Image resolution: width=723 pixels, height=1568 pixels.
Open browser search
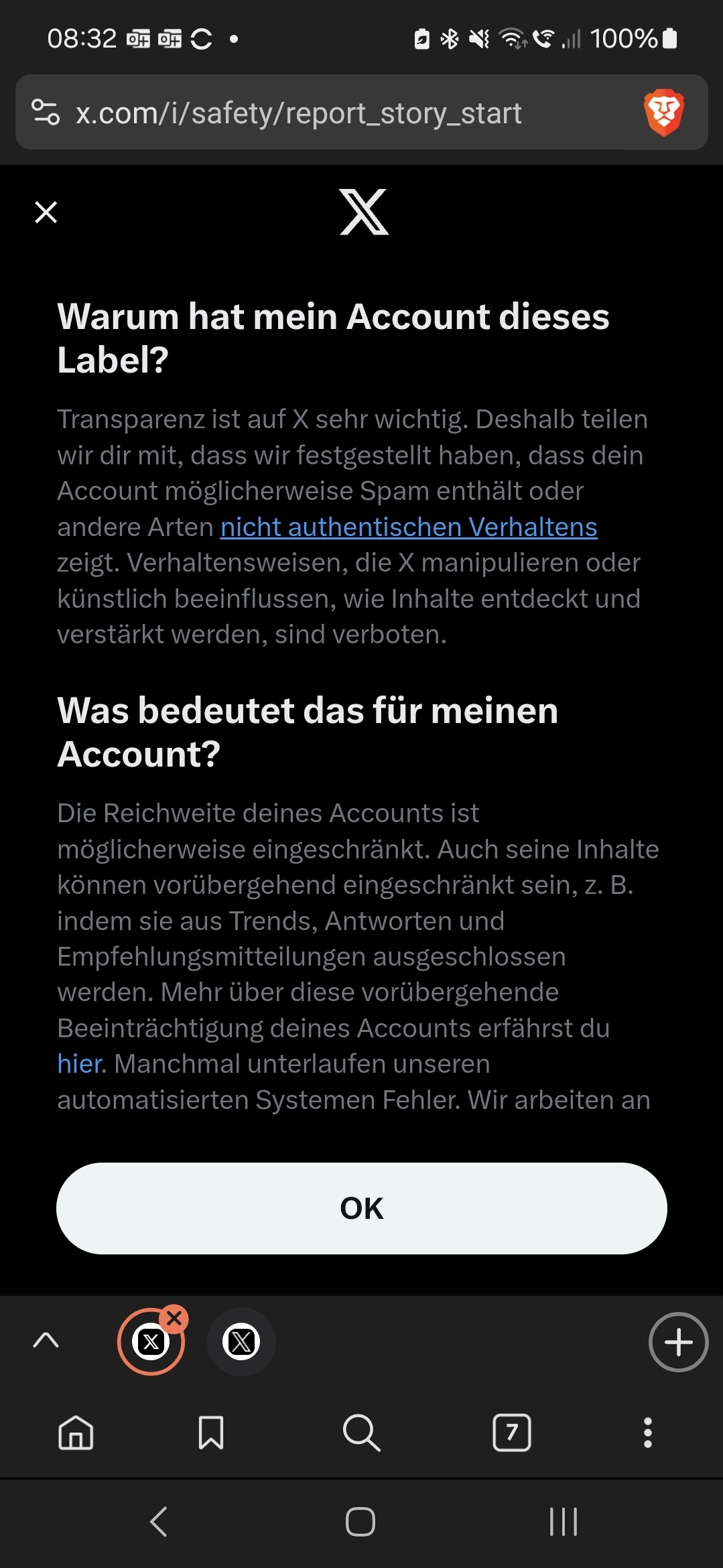(x=361, y=1433)
